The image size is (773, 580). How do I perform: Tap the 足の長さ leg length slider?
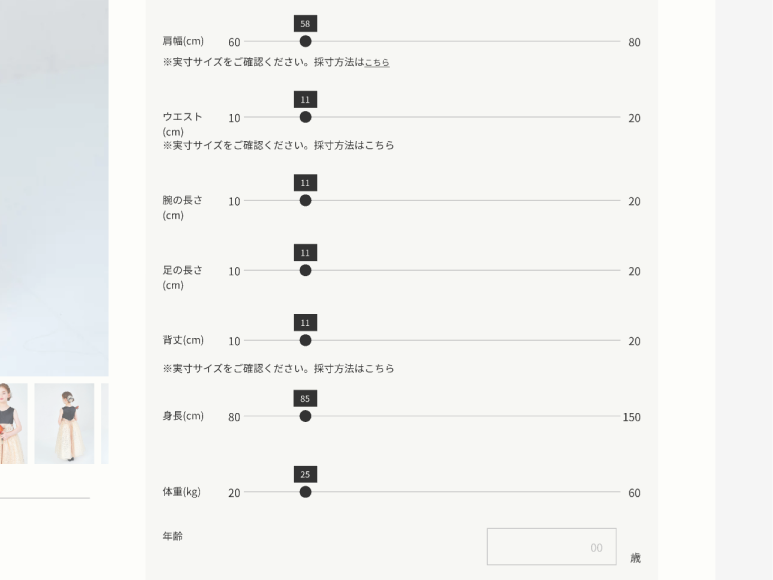coord(305,271)
